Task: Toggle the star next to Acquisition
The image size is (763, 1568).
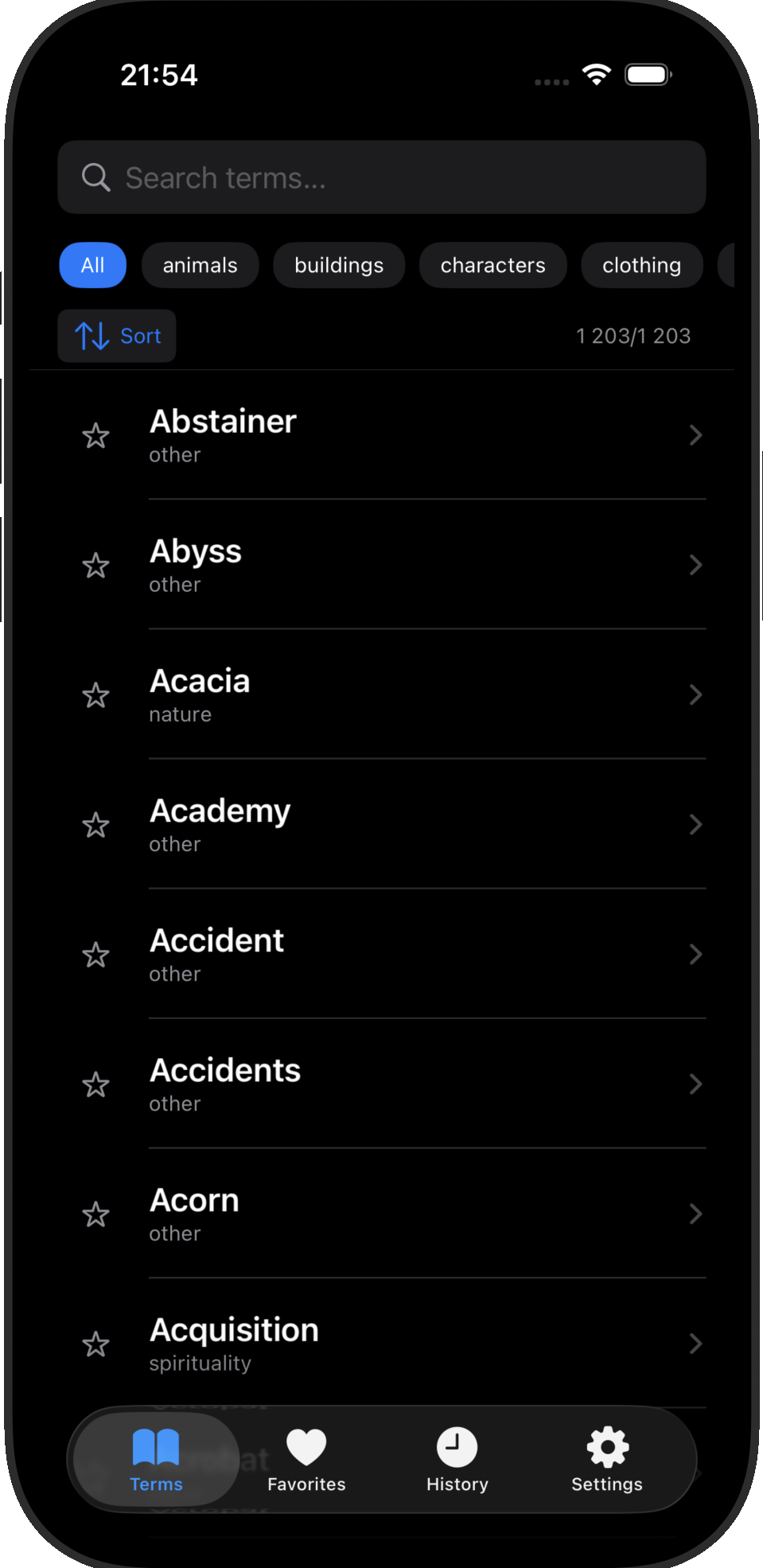Action: (x=95, y=1344)
